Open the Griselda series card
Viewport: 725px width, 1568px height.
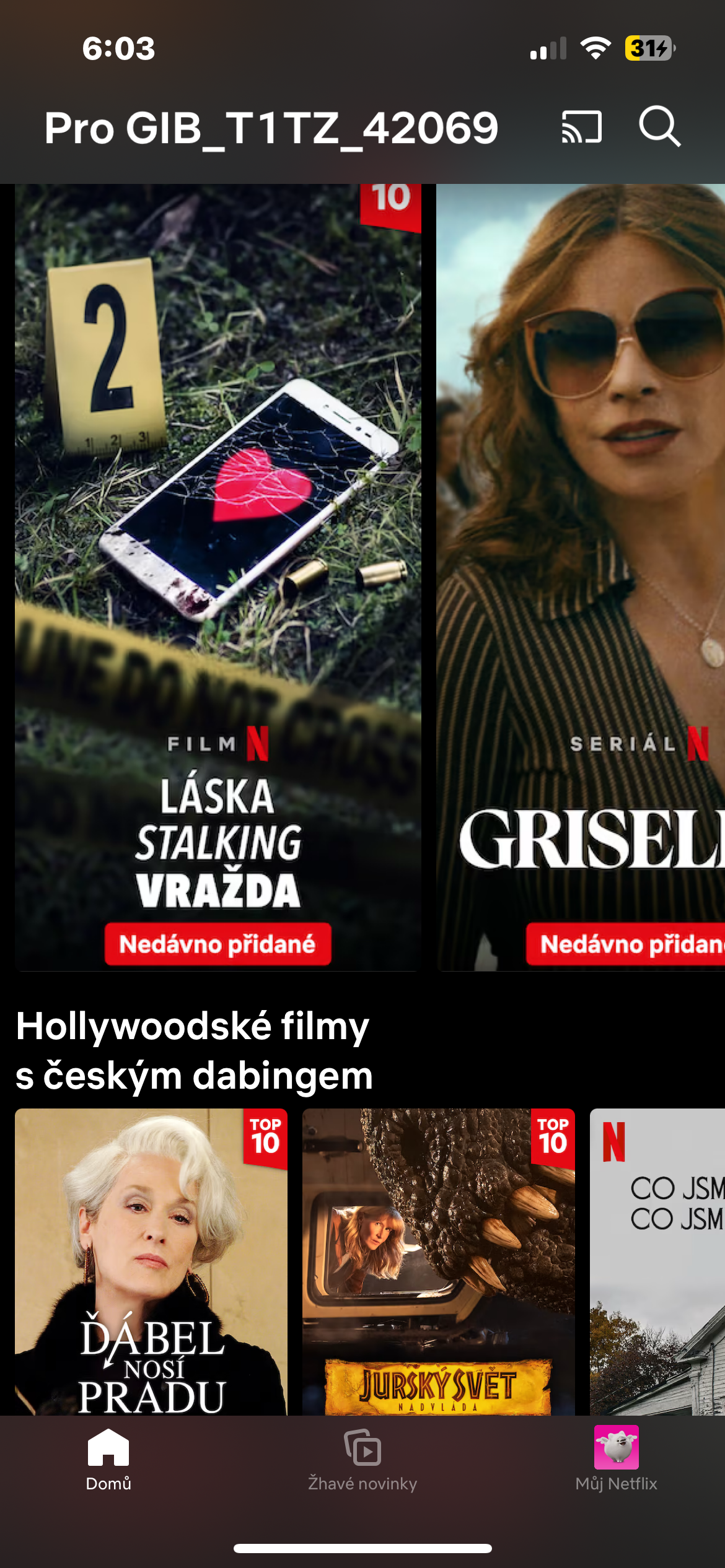pyautogui.click(x=581, y=576)
